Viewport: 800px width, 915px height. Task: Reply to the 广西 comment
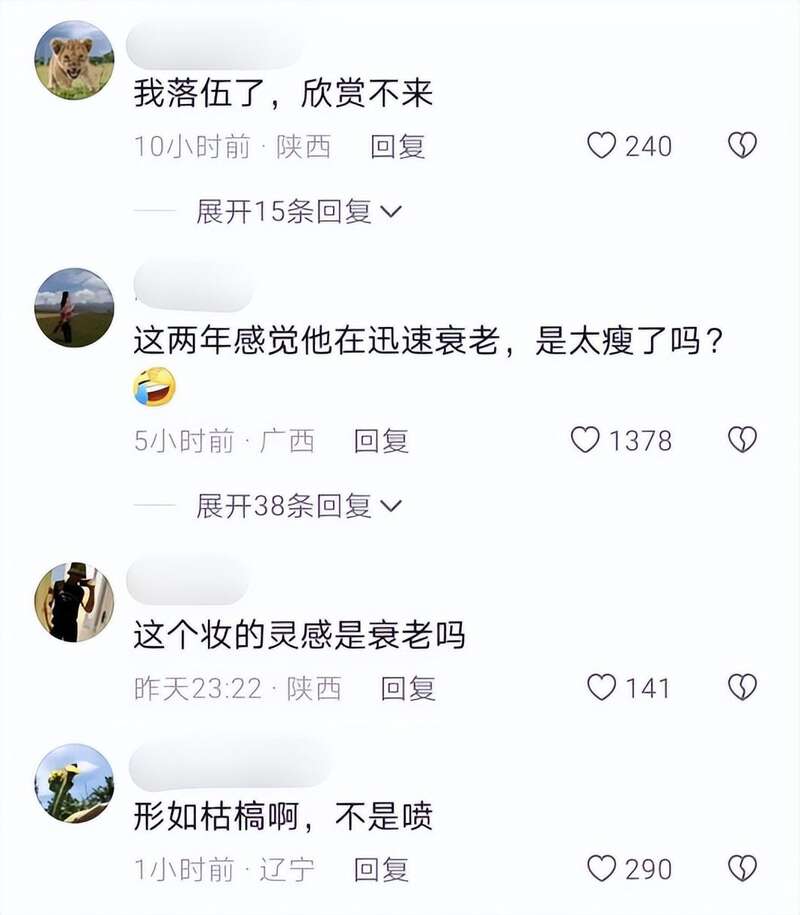tap(382, 440)
